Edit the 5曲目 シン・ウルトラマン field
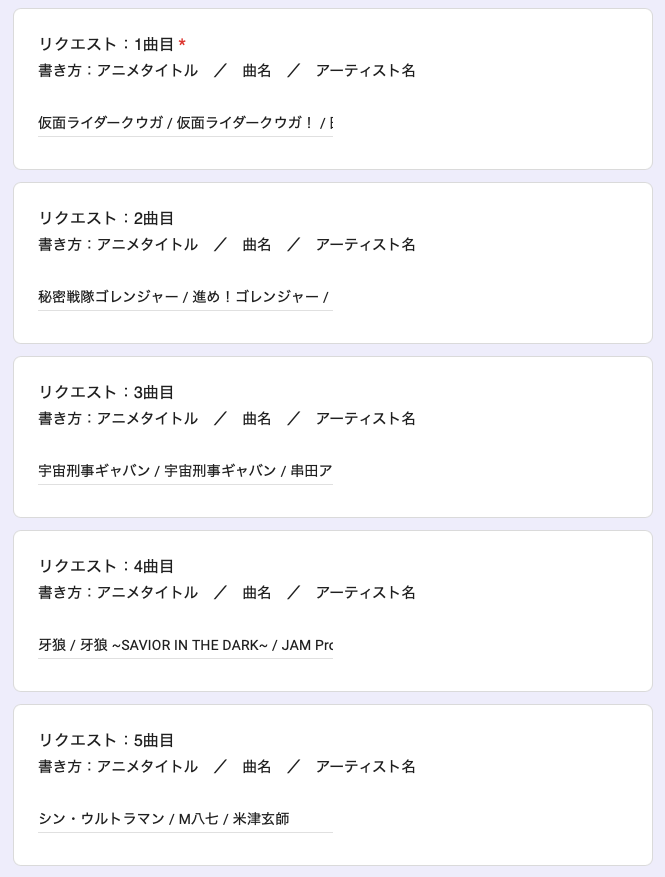665x877 pixels. [185, 818]
